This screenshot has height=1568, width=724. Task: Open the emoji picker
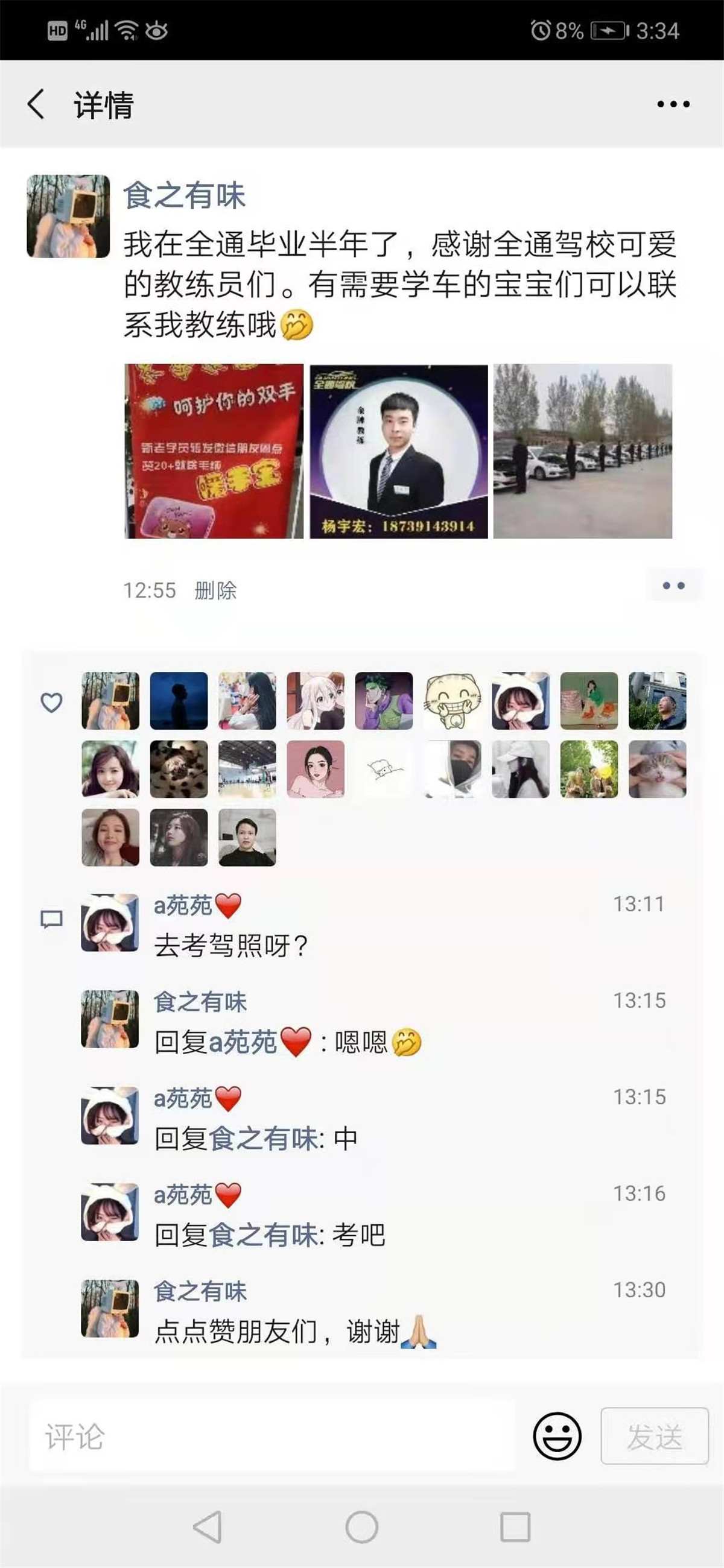(x=556, y=1437)
